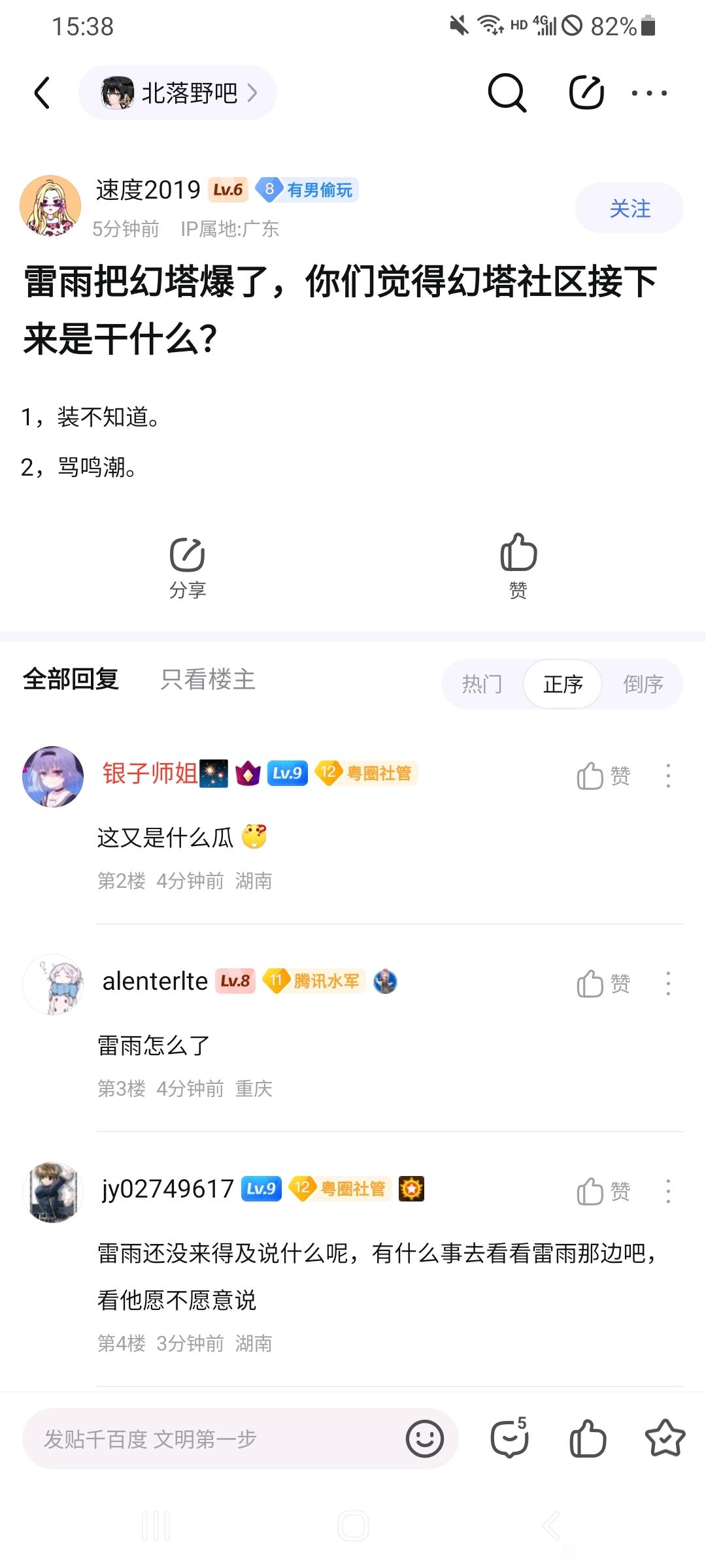Tap the share icon in the top bar
This screenshot has height=1568, width=706.
coord(586,93)
